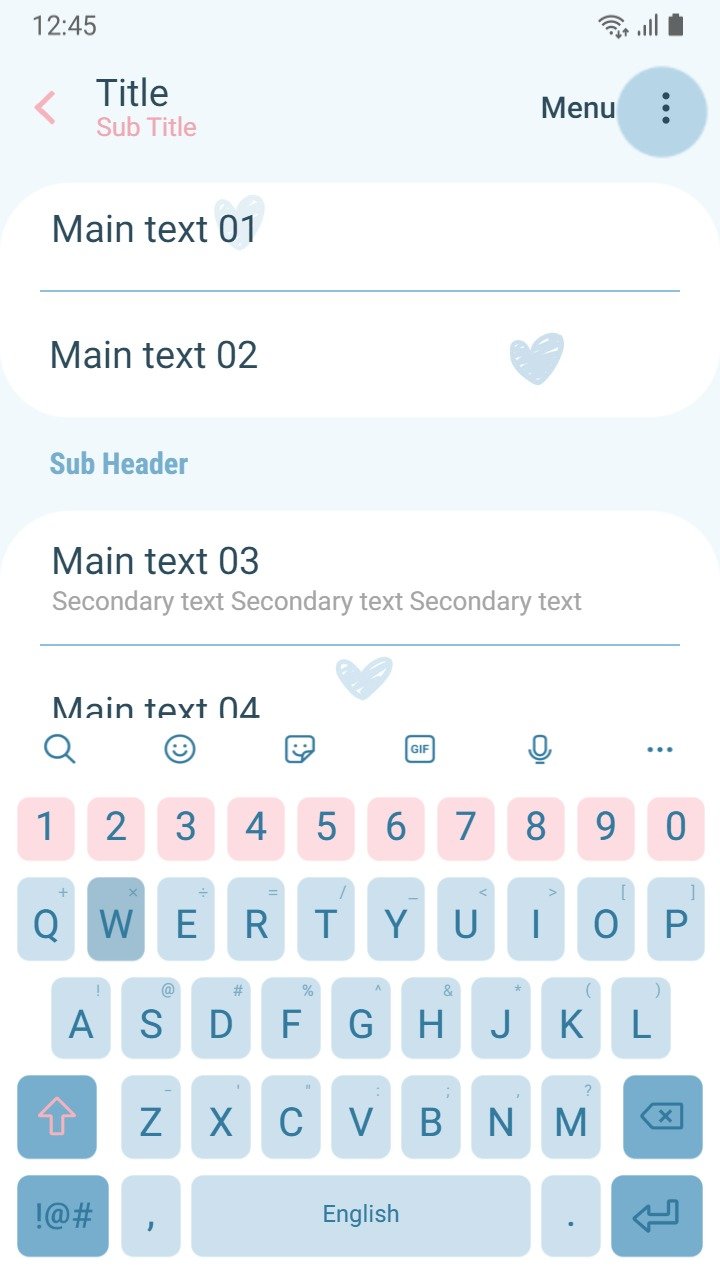
Task: Expand more keyboard toolbar options
Action: (x=660, y=748)
